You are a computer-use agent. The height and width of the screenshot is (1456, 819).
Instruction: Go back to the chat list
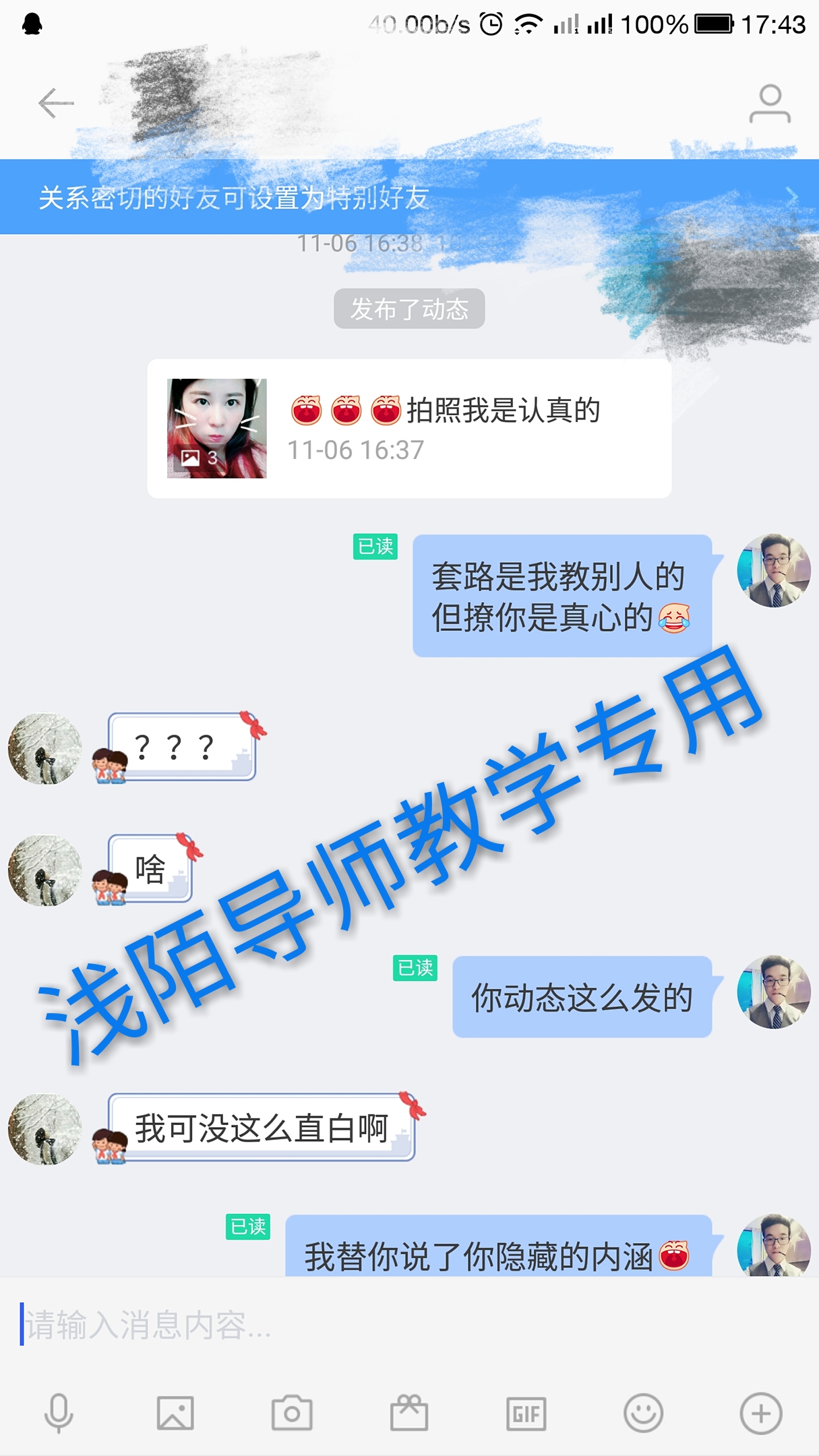coord(55,103)
